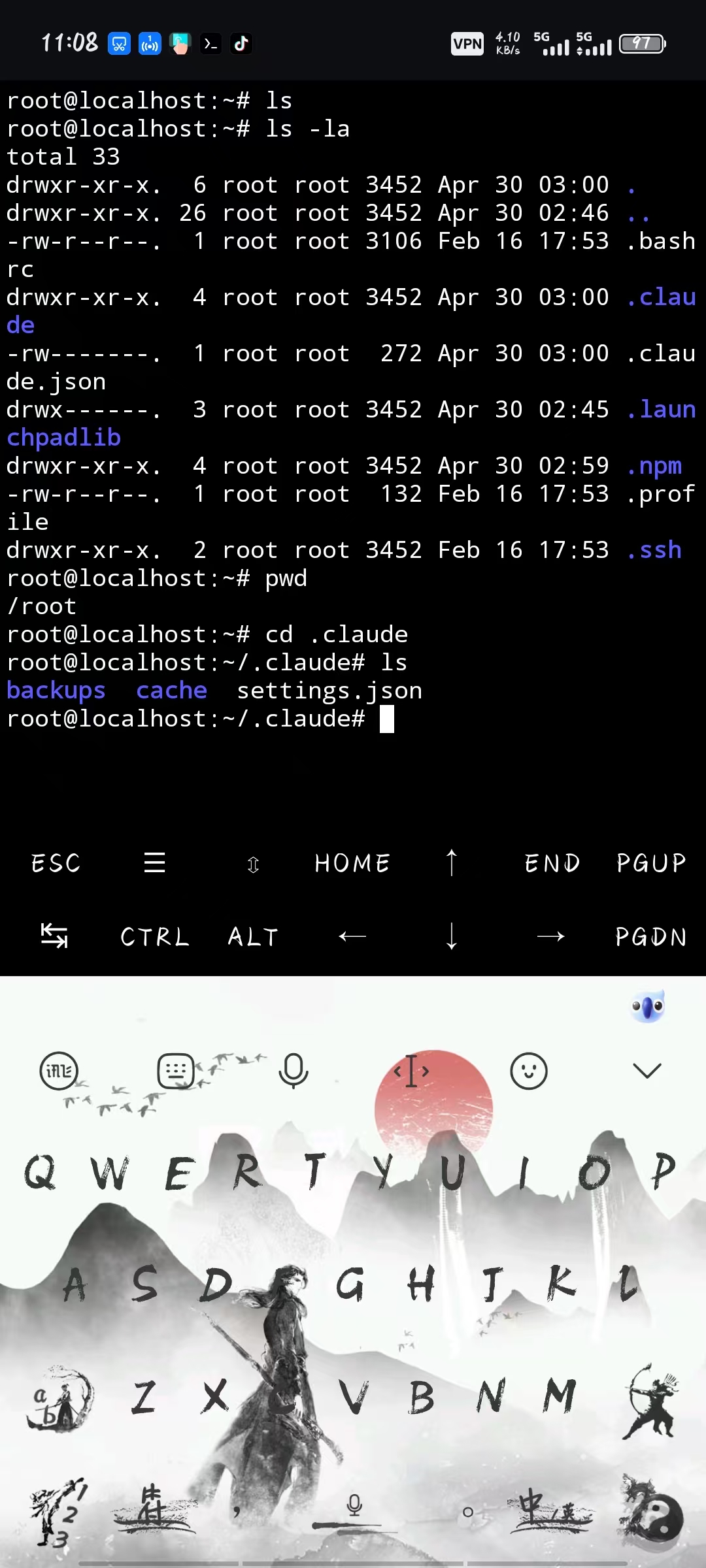The height and width of the screenshot is (1568, 706).
Task: Start voice input from the keyboard toolbar microphone
Action: point(294,1071)
